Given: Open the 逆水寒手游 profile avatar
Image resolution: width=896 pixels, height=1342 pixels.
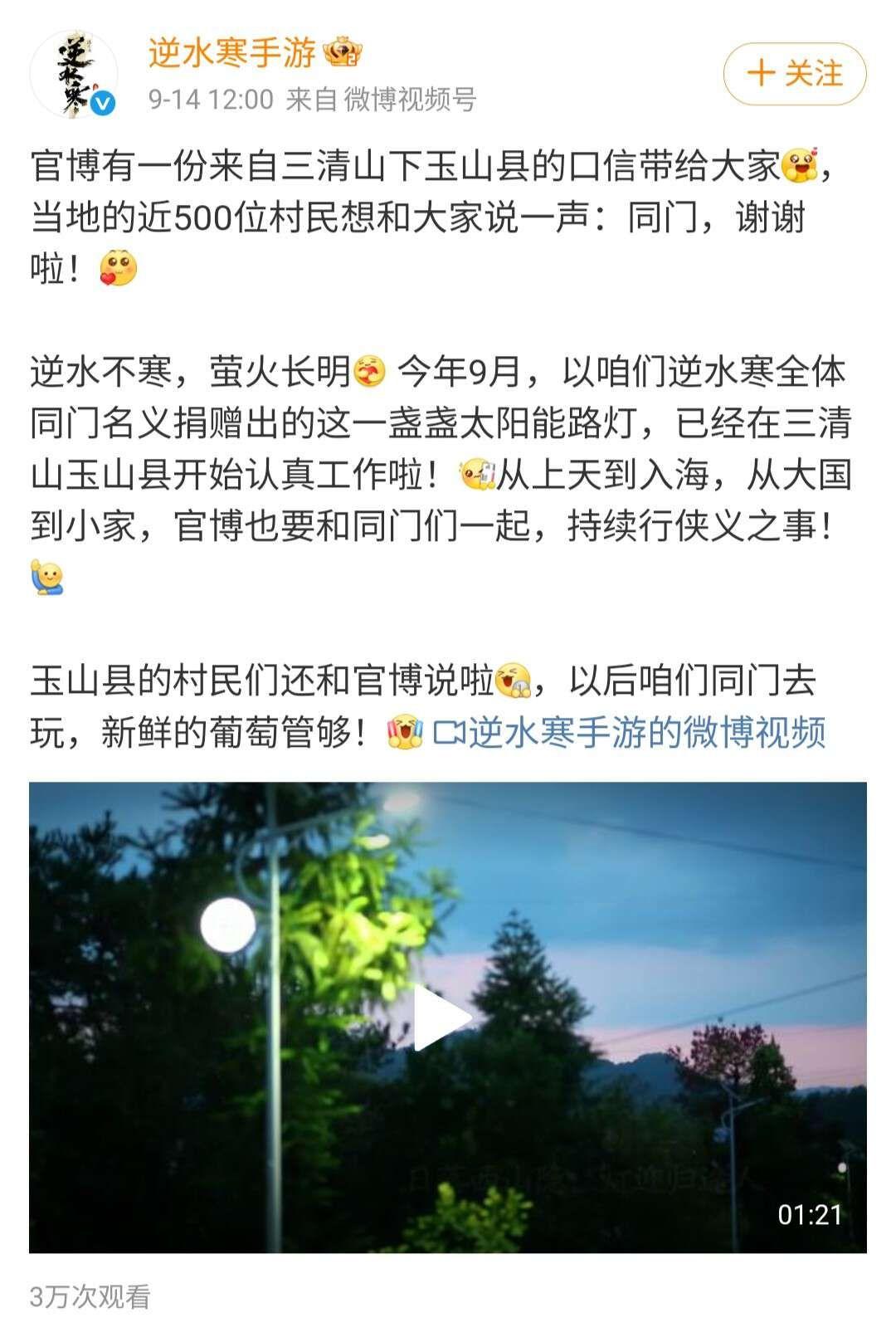Looking at the screenshot, I should (73, 75).
